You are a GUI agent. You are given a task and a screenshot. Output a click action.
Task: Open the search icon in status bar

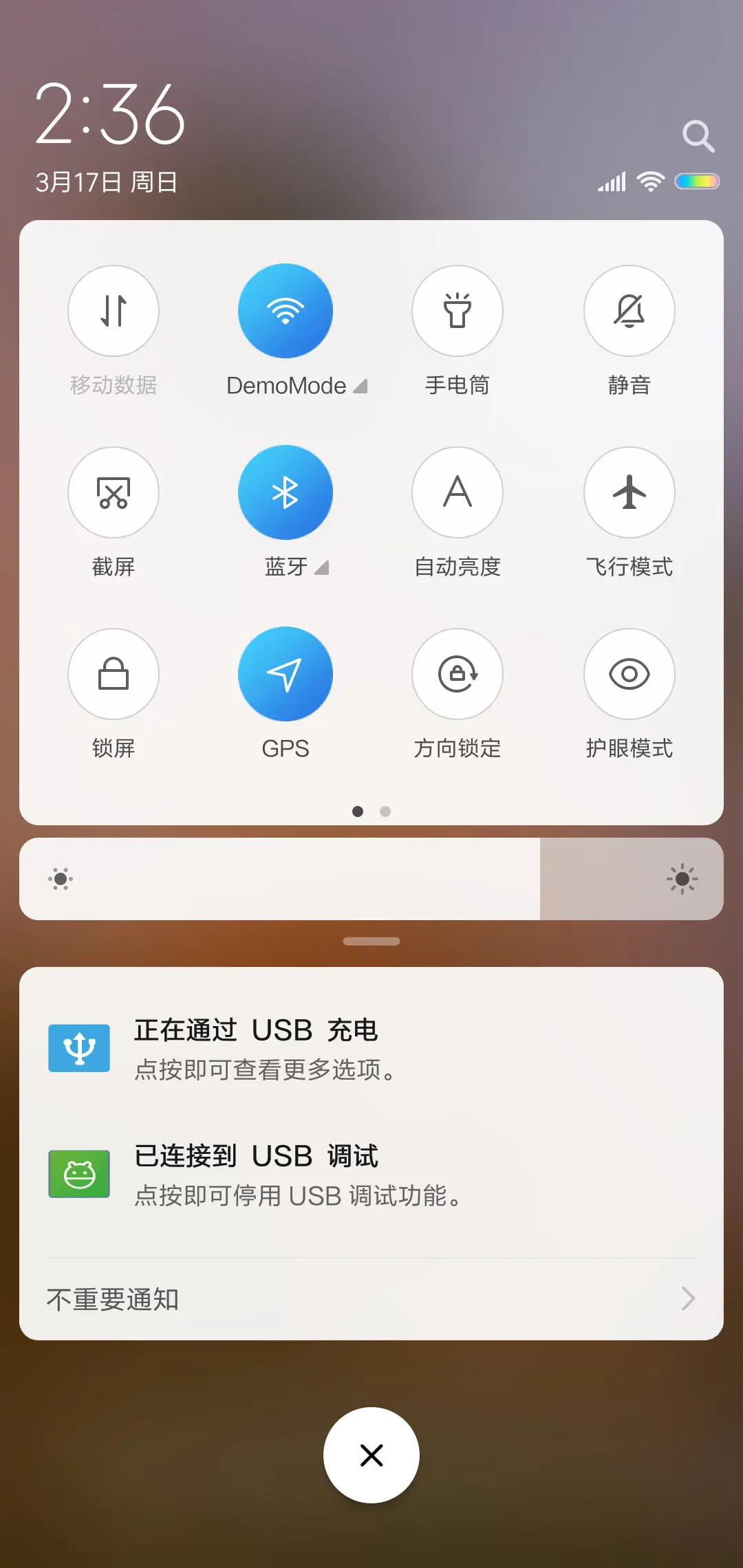699,135
